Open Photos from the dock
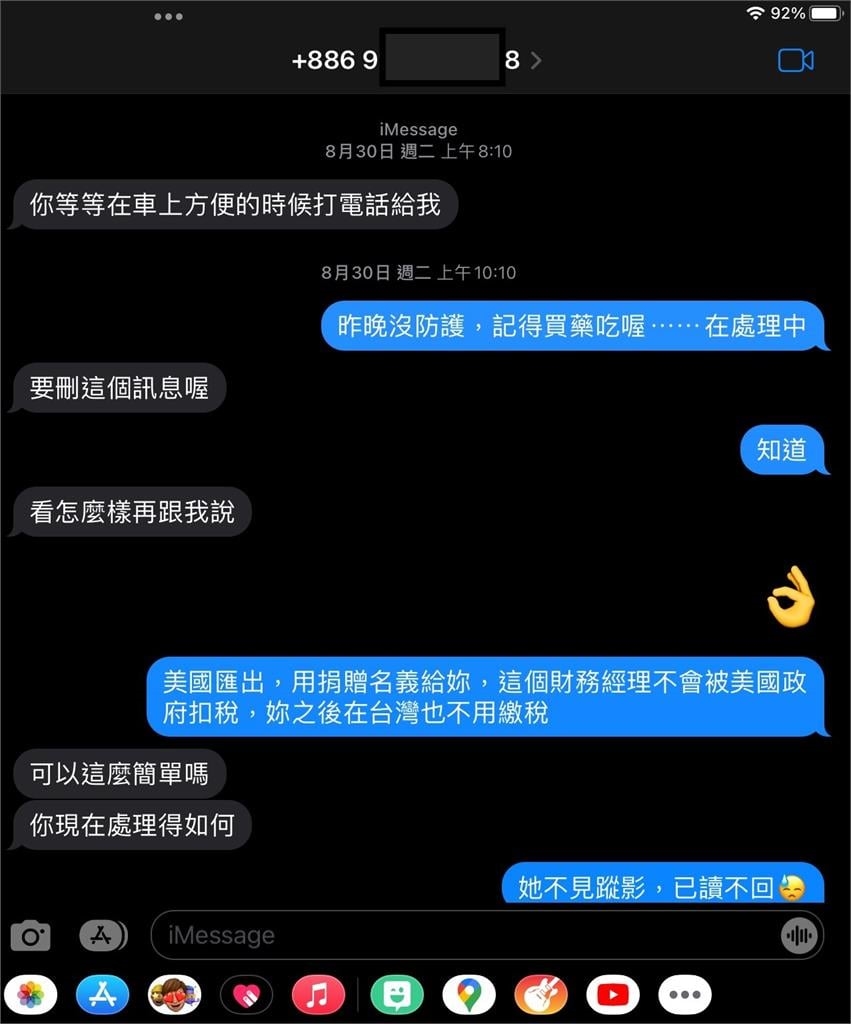Image resolution: width=851 pixels, height=1024 pixels. [30, 994]
